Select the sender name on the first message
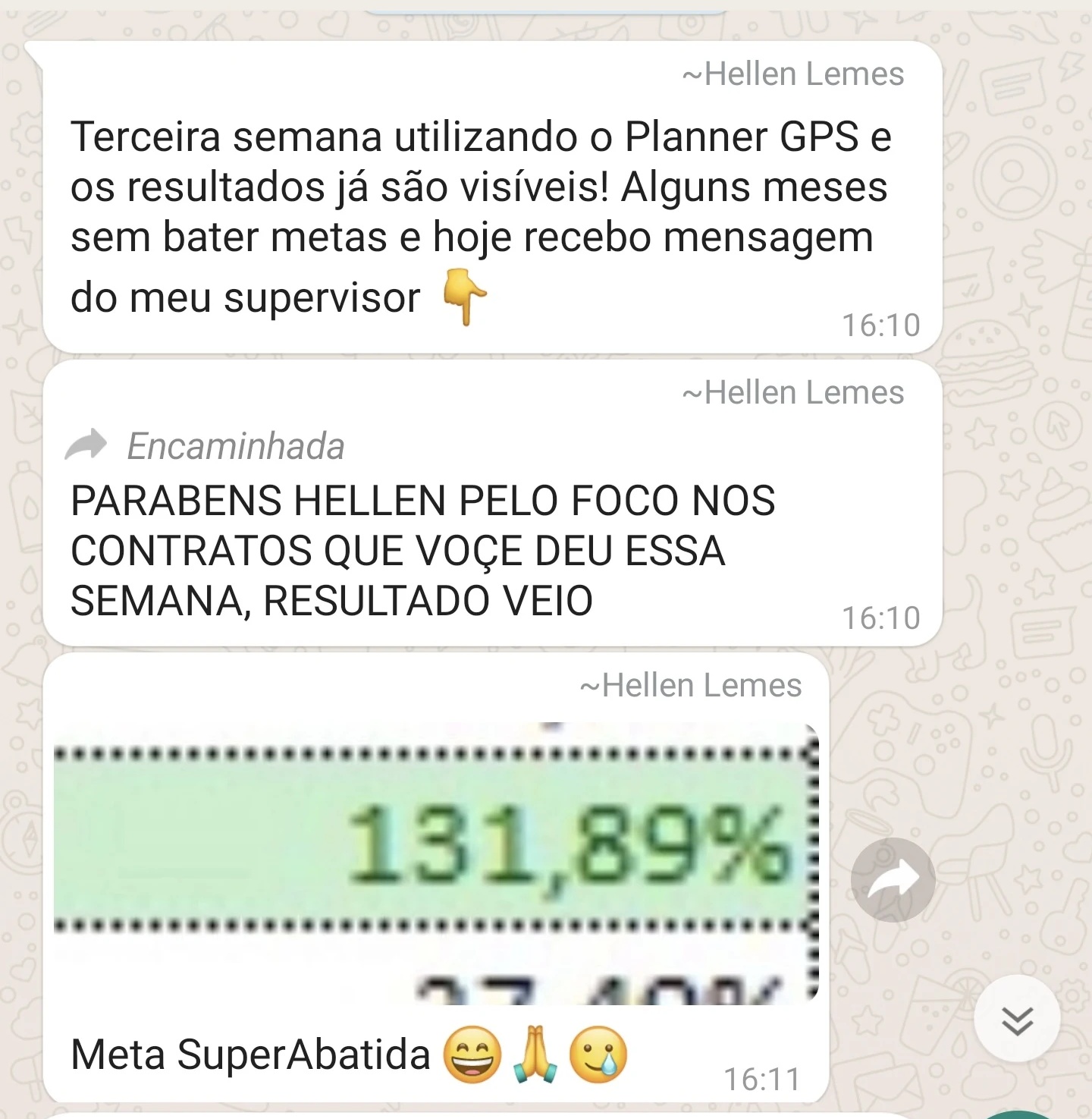This screenshot has height=1119, width=1092. tap(794, 74)
